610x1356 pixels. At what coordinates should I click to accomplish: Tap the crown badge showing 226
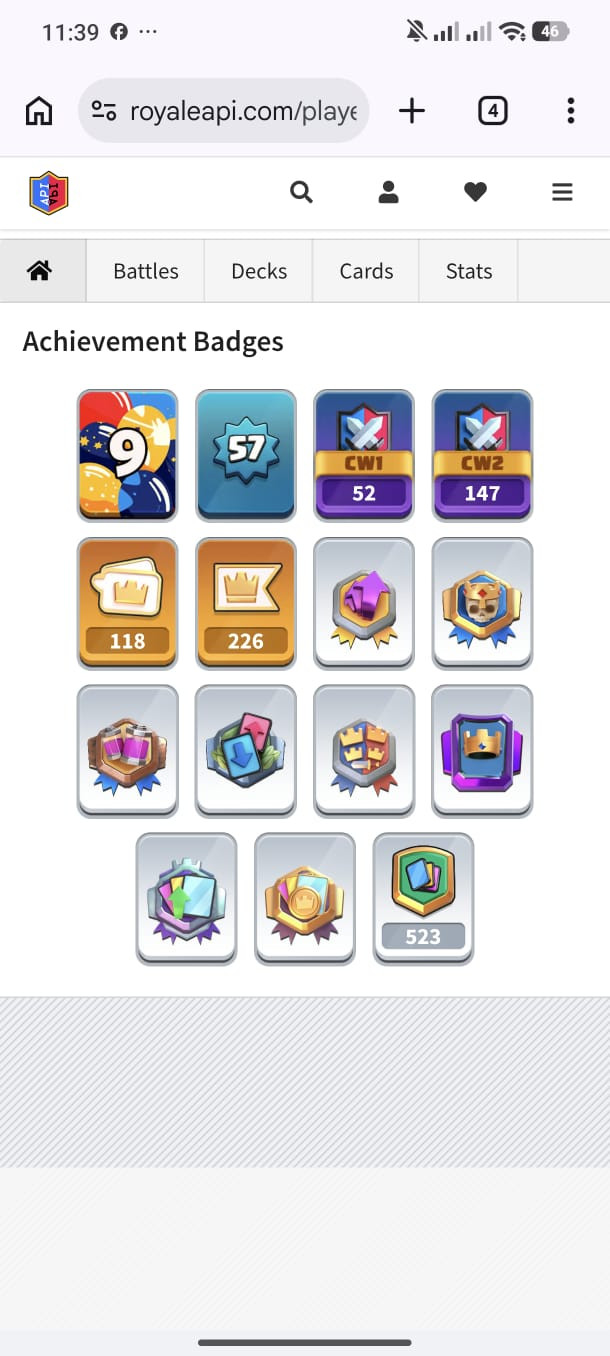[246, 603]
